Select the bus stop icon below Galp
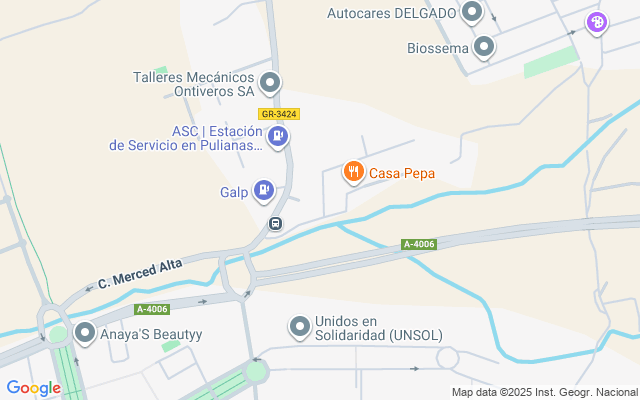The image size is (640, 400). point(275,223)
